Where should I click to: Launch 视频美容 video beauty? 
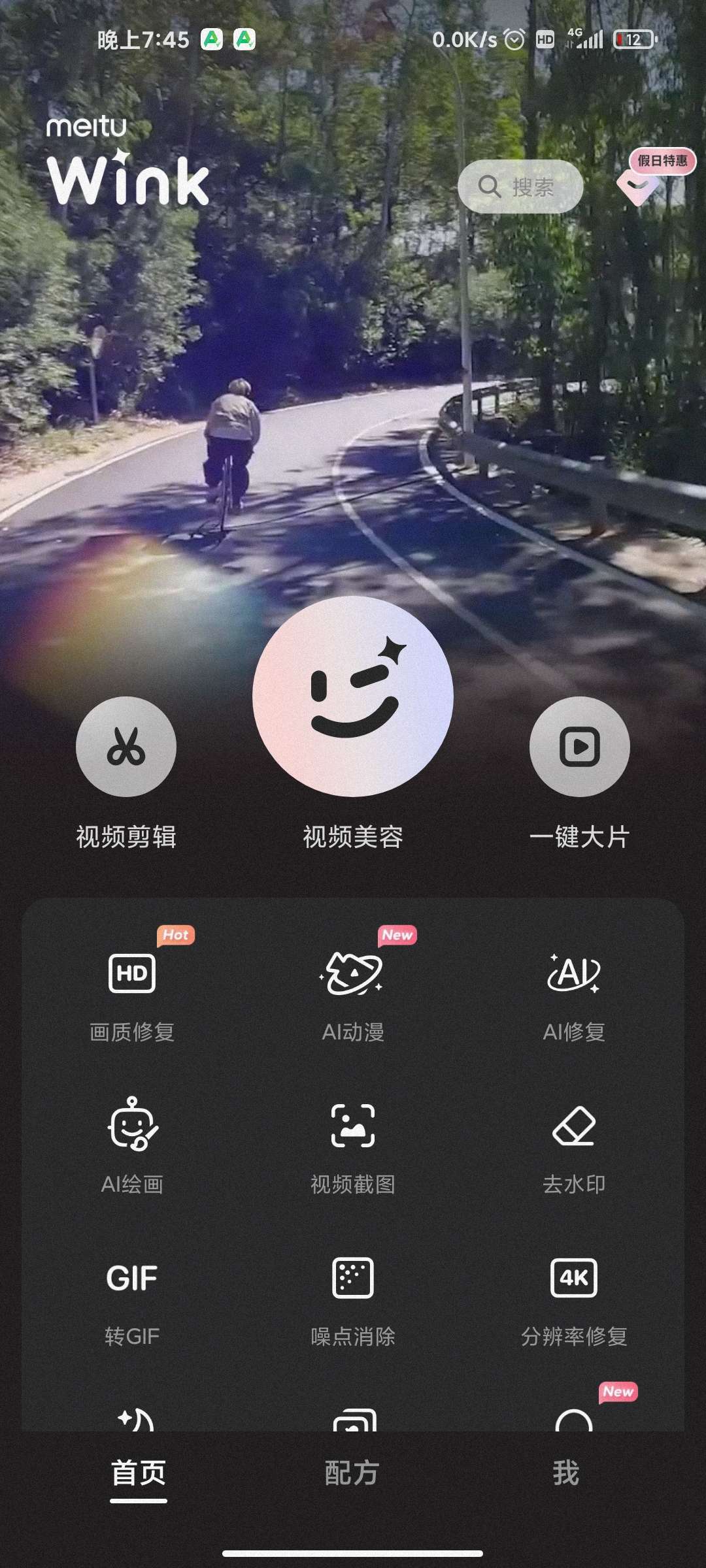coord(353,696)
